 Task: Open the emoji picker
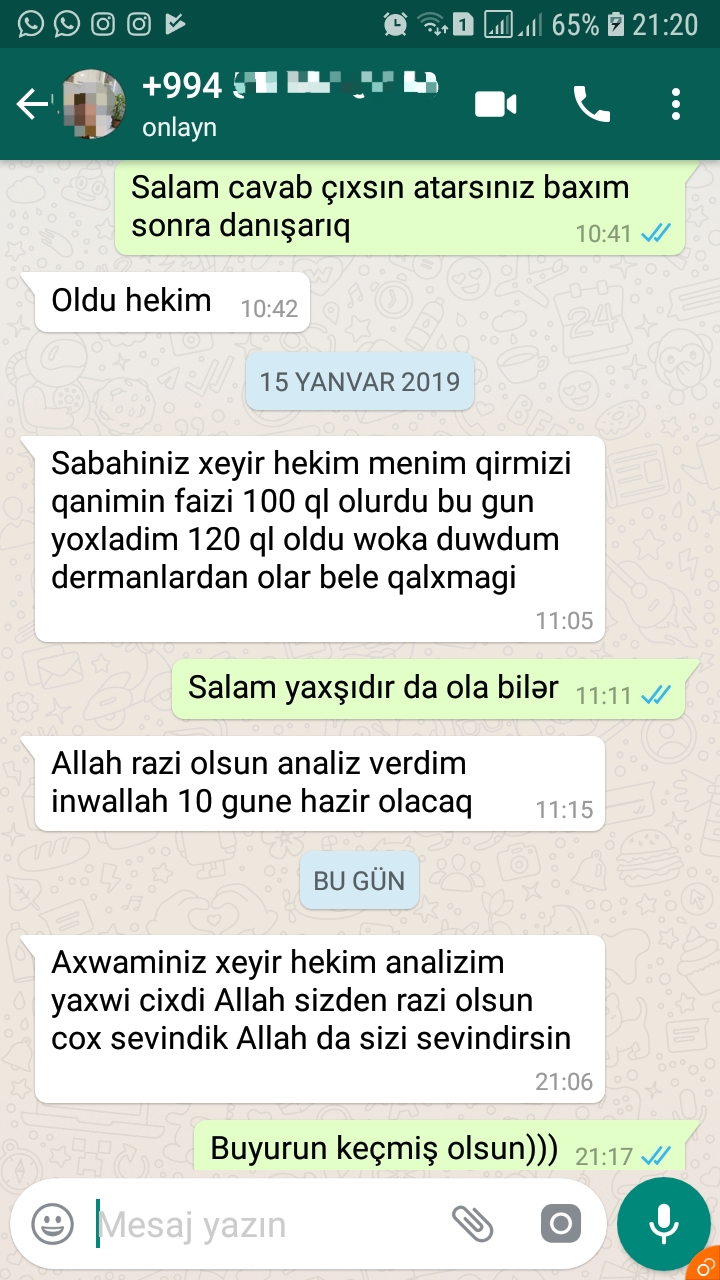click(x=53, y=1223)
